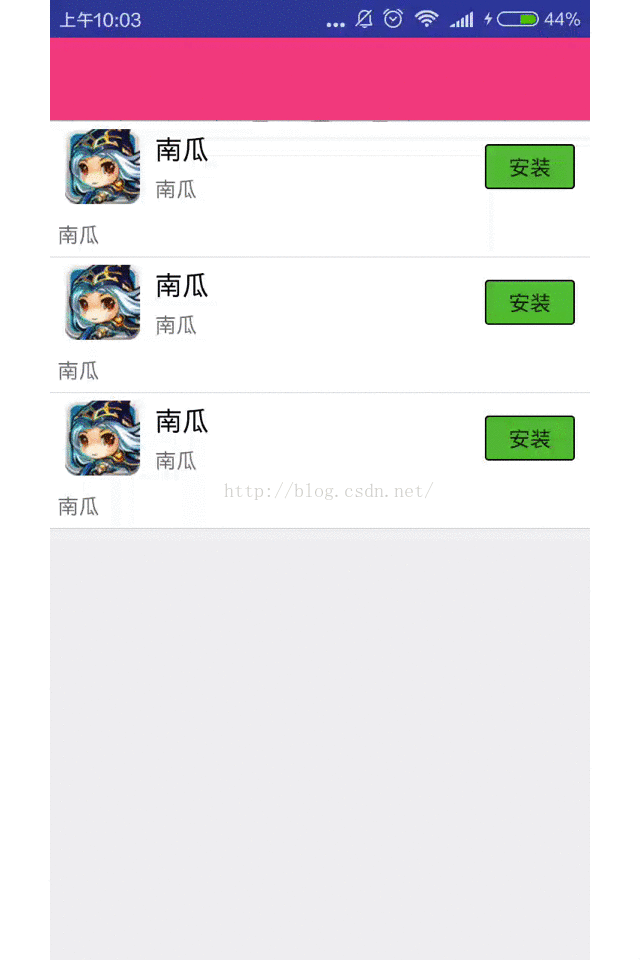Open the third 南瓜 list row
The width and height of the screenshot is (640, 960).
coord(300,460)
